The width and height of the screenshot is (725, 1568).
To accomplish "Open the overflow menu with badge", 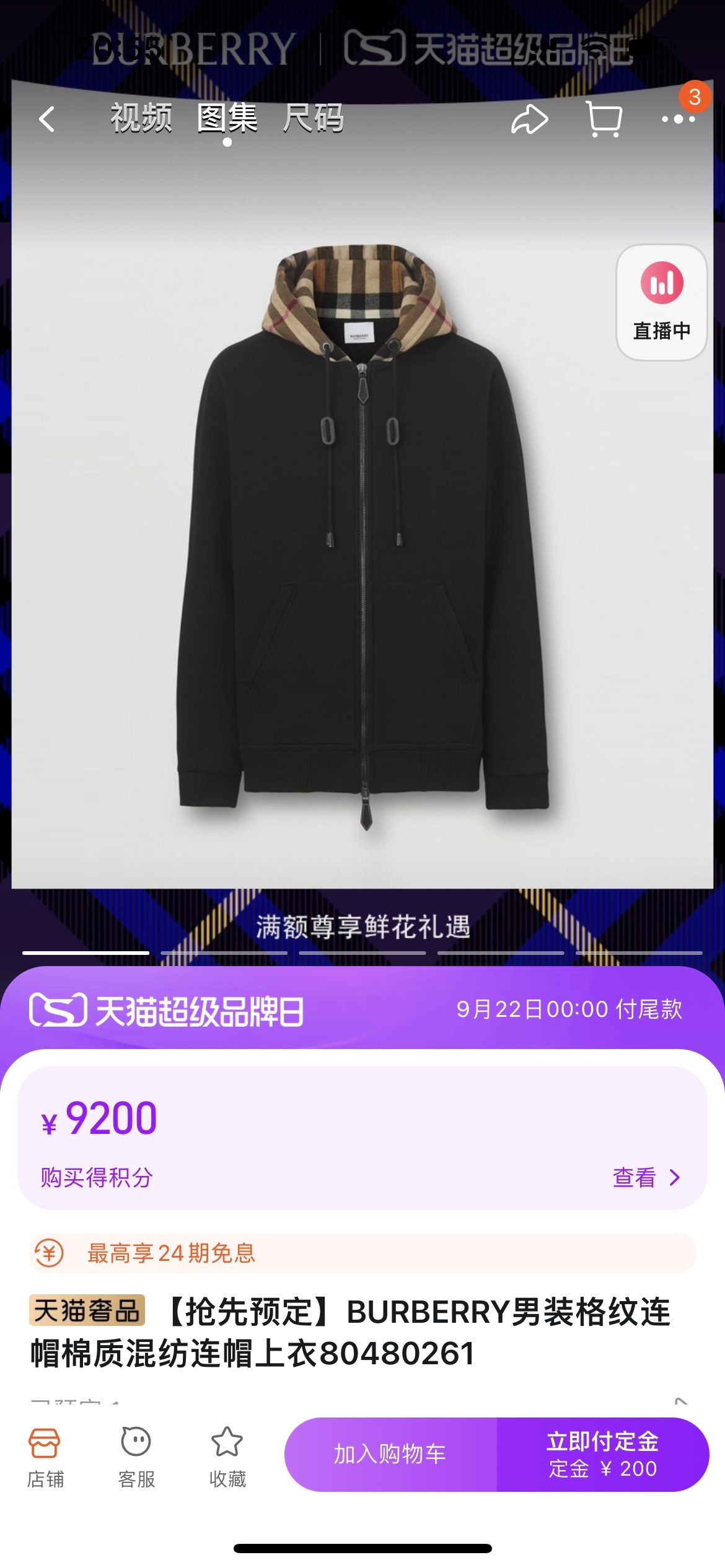I will (x=678, y=118).
